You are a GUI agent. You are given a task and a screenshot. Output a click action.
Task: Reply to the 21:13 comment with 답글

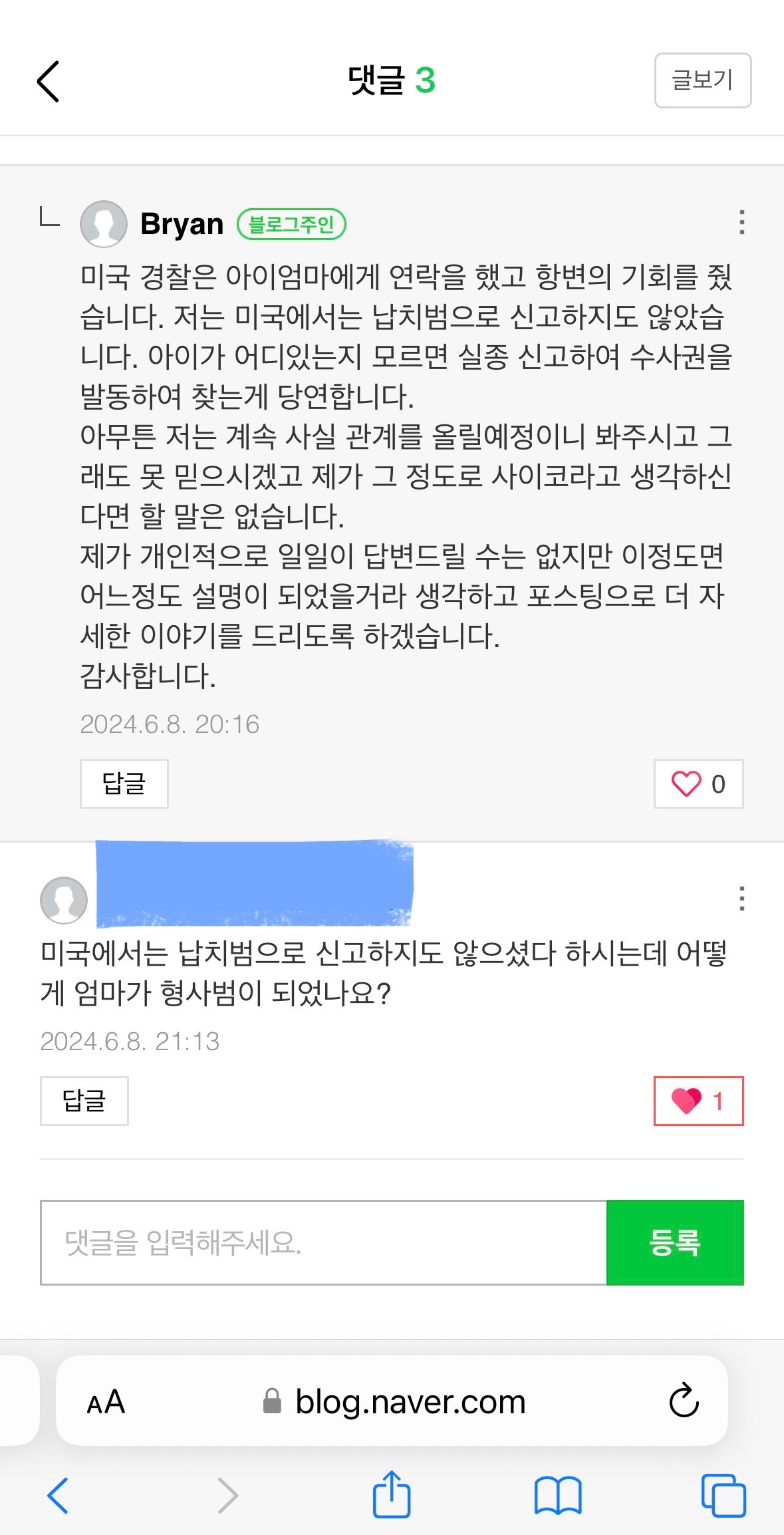click(x=84, y=1101)
